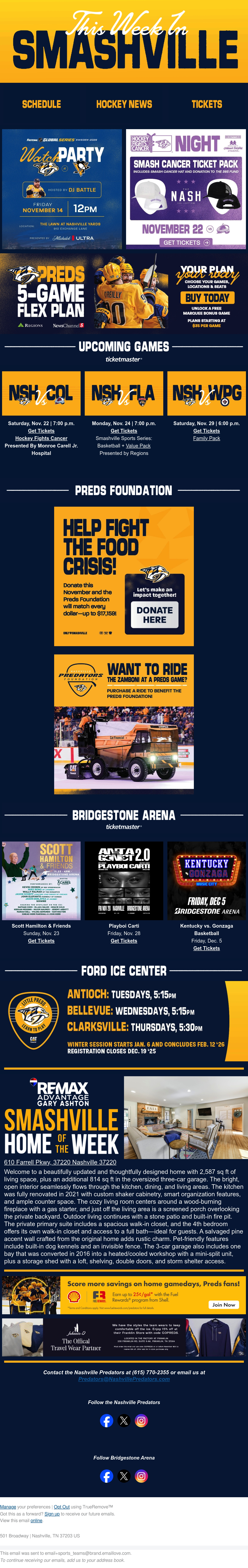This screenshot has width=248, height=1568.
Task: Open the 610 Farrell Pkwy address link
Action: point(60,1162)
